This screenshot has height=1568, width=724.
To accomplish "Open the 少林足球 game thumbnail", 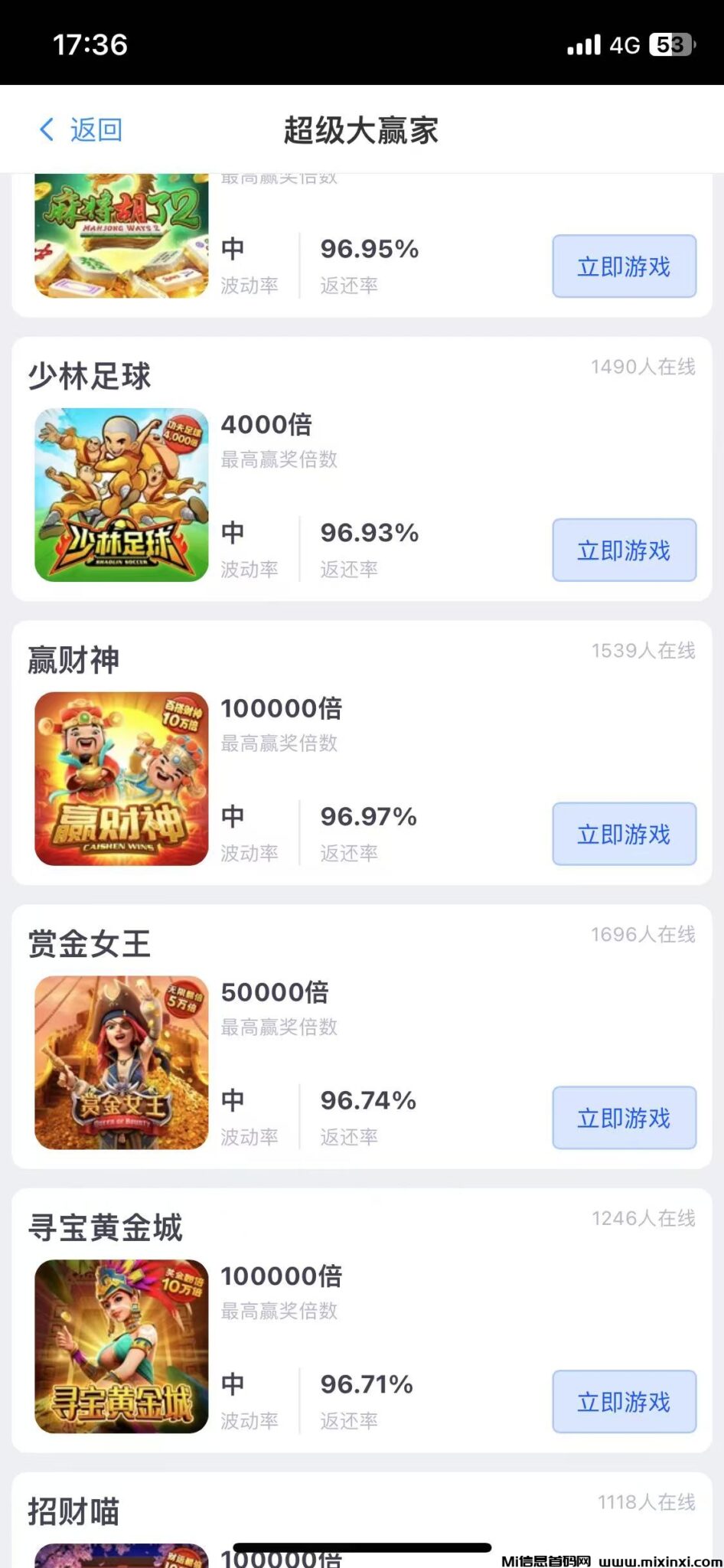I will [x=120, y=494].
